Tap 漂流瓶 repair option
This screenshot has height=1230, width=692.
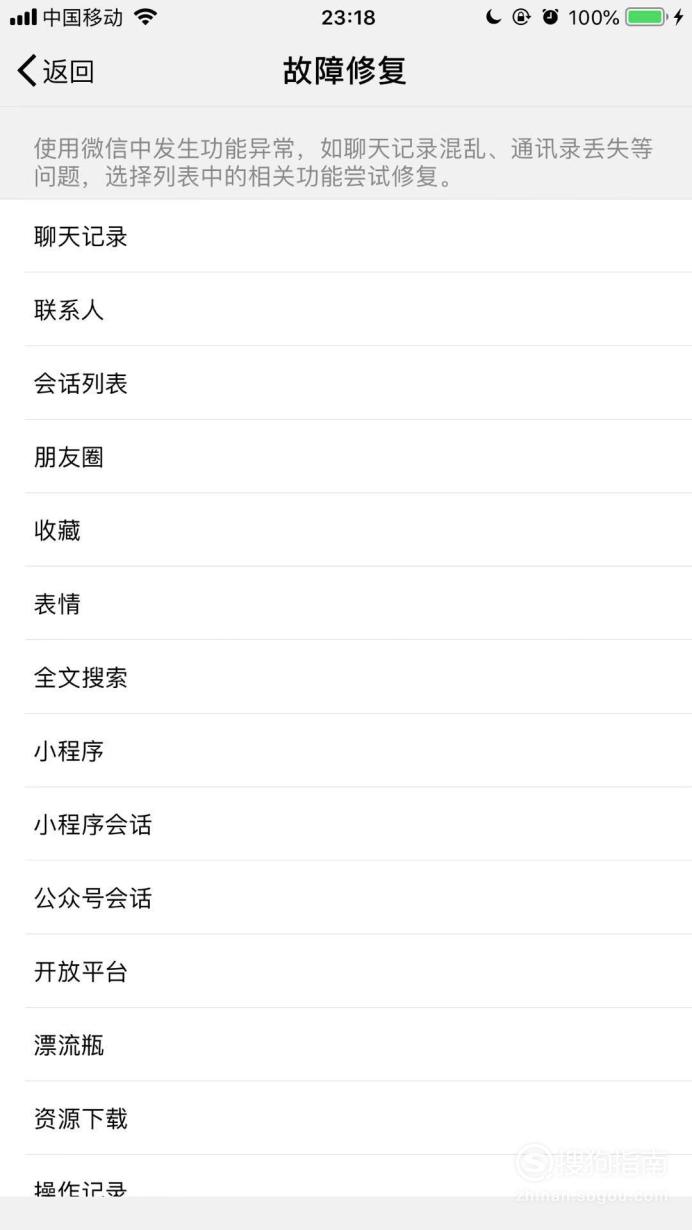tap(346, 1044)
